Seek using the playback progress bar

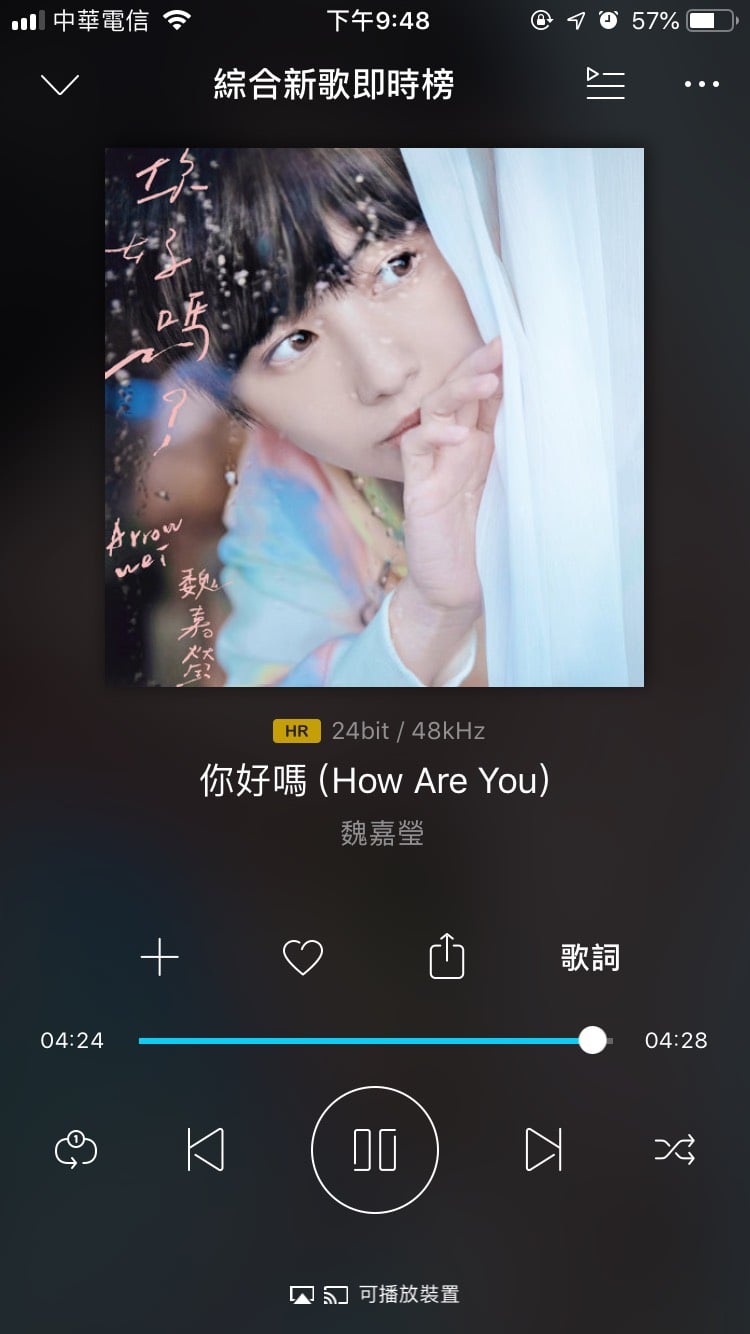tap(375, 1041)
